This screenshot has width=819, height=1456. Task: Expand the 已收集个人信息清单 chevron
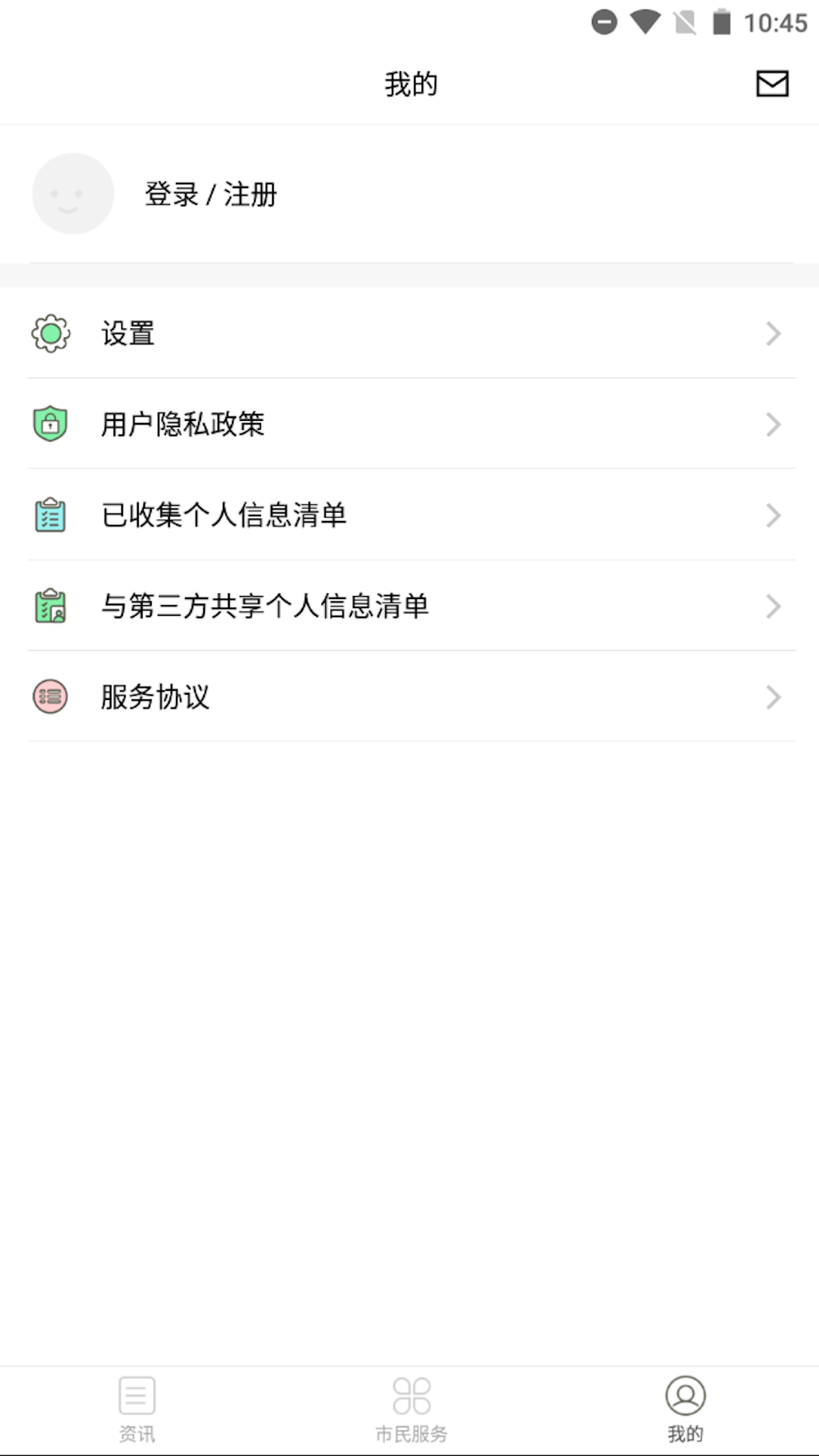773,516
